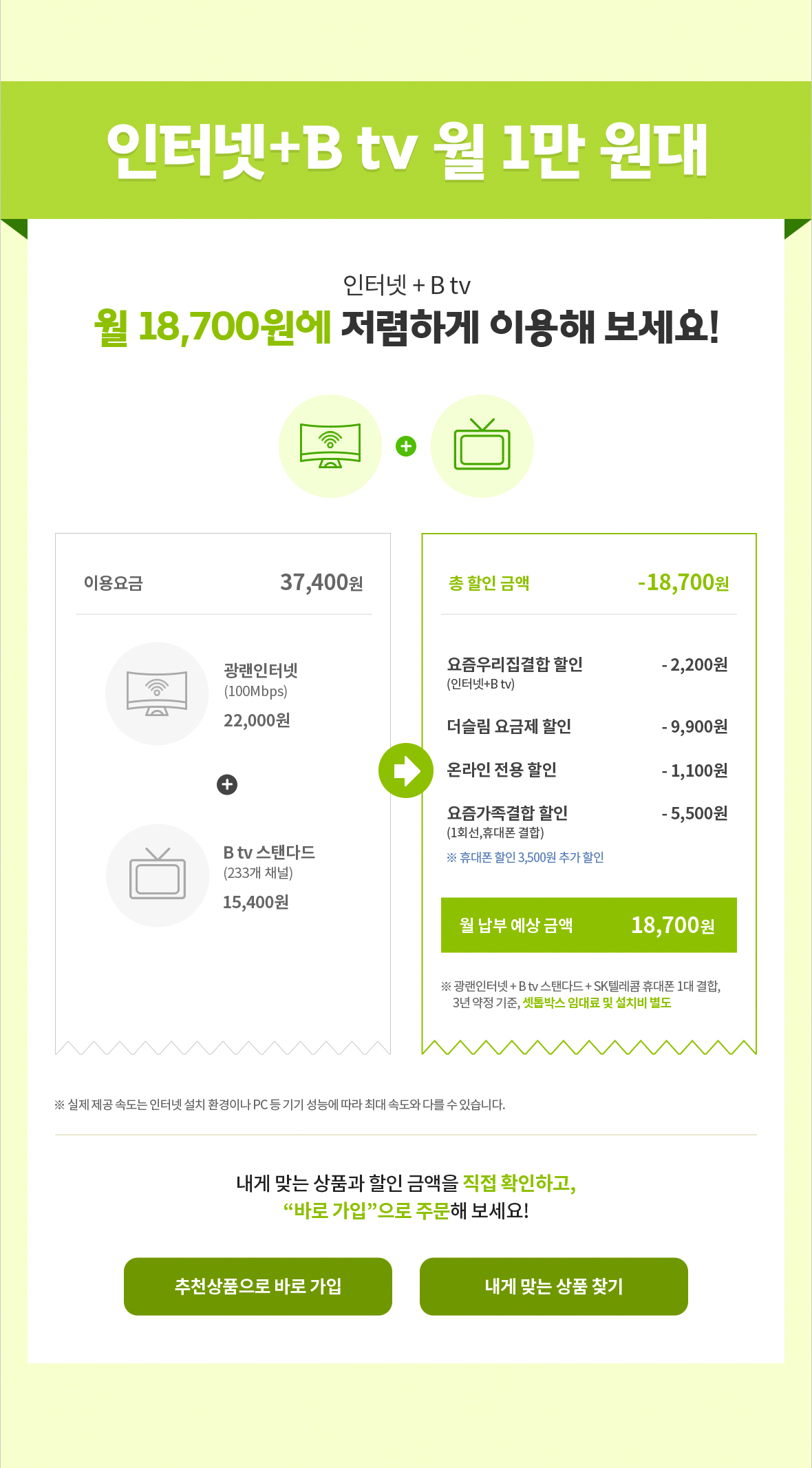Tap 추천상품으로 바로 가입 button

point(258,1286)
